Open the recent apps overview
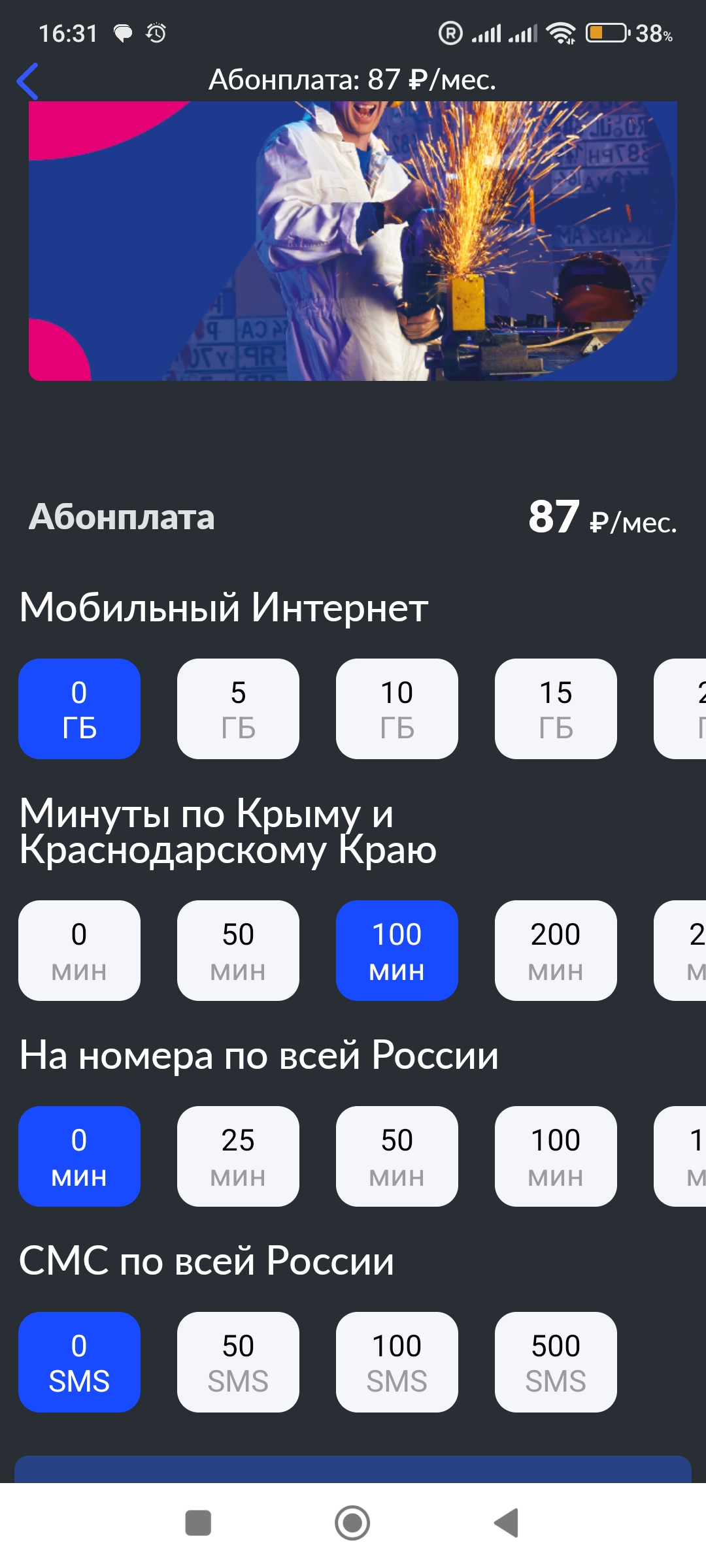The width and height of the screenshot is (706, 1568). pyautogui.click(x=198, y=1523)
